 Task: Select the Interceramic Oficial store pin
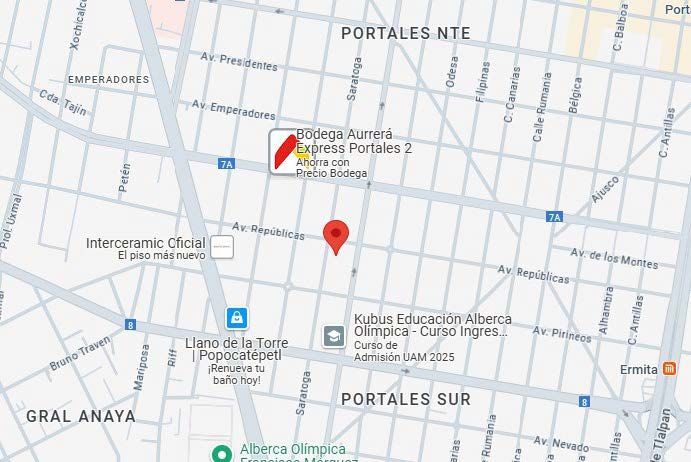click(223, 247)
